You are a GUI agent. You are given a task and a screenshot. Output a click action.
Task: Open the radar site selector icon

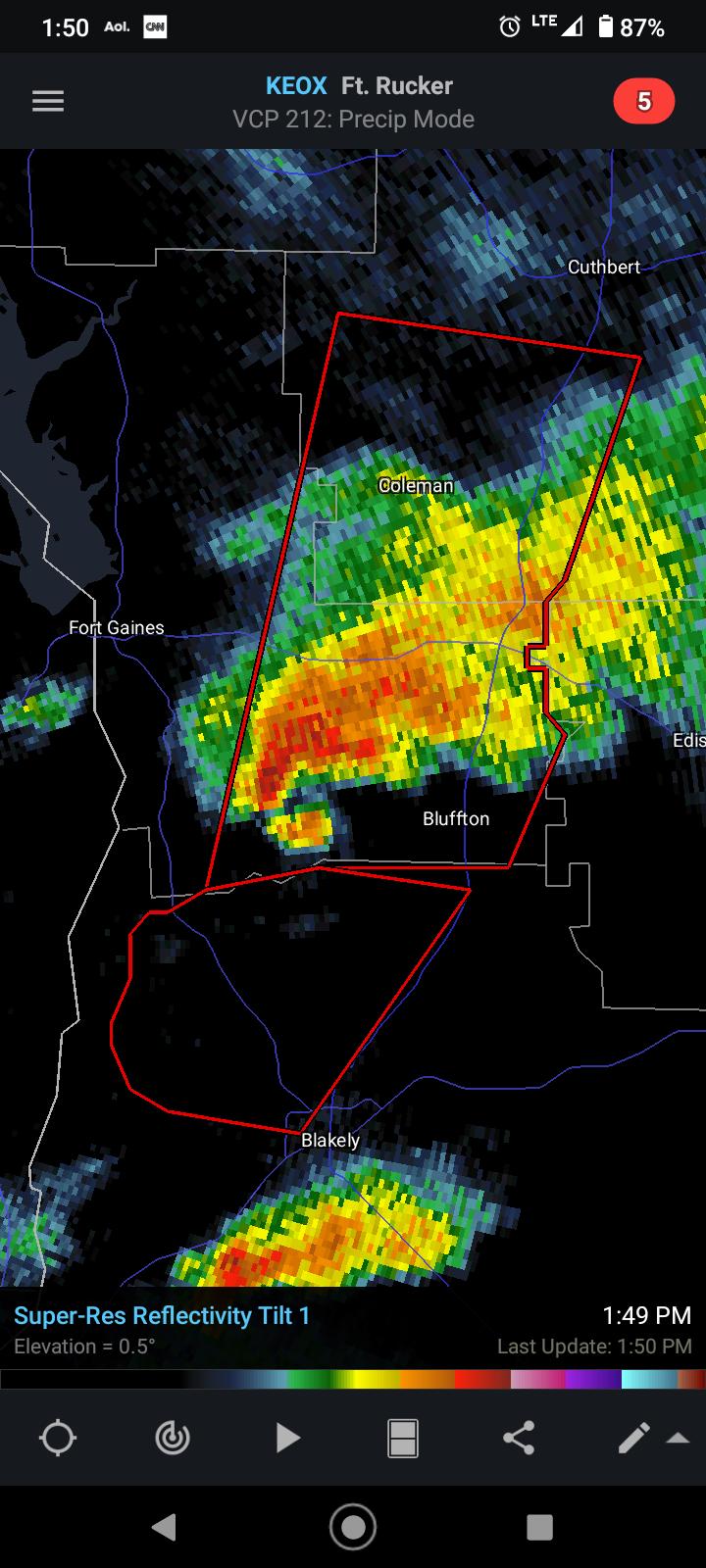tap(173, 1439)
